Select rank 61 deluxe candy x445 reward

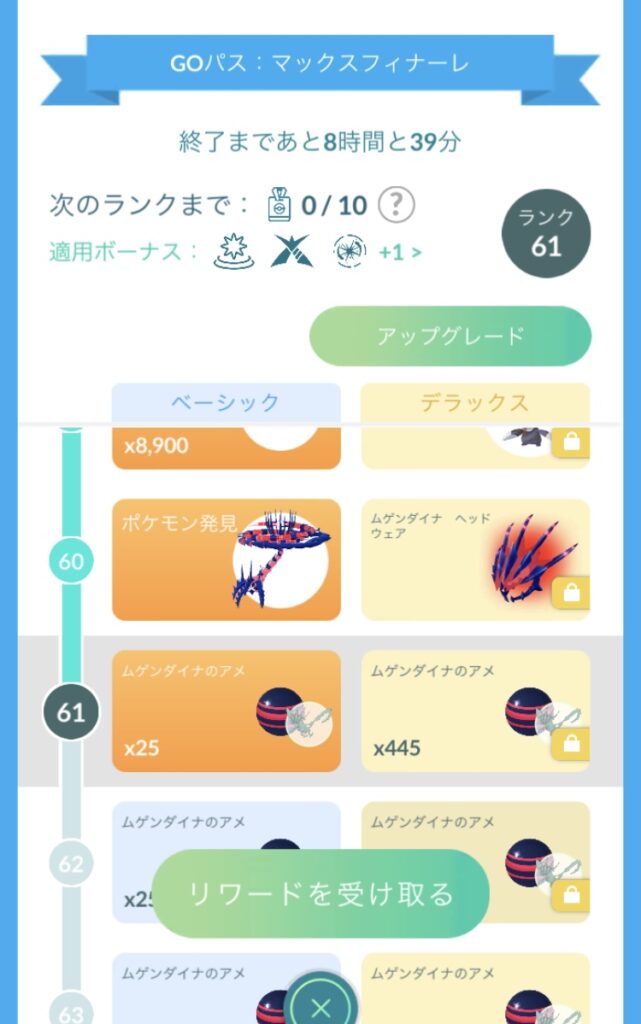(475, 711)
